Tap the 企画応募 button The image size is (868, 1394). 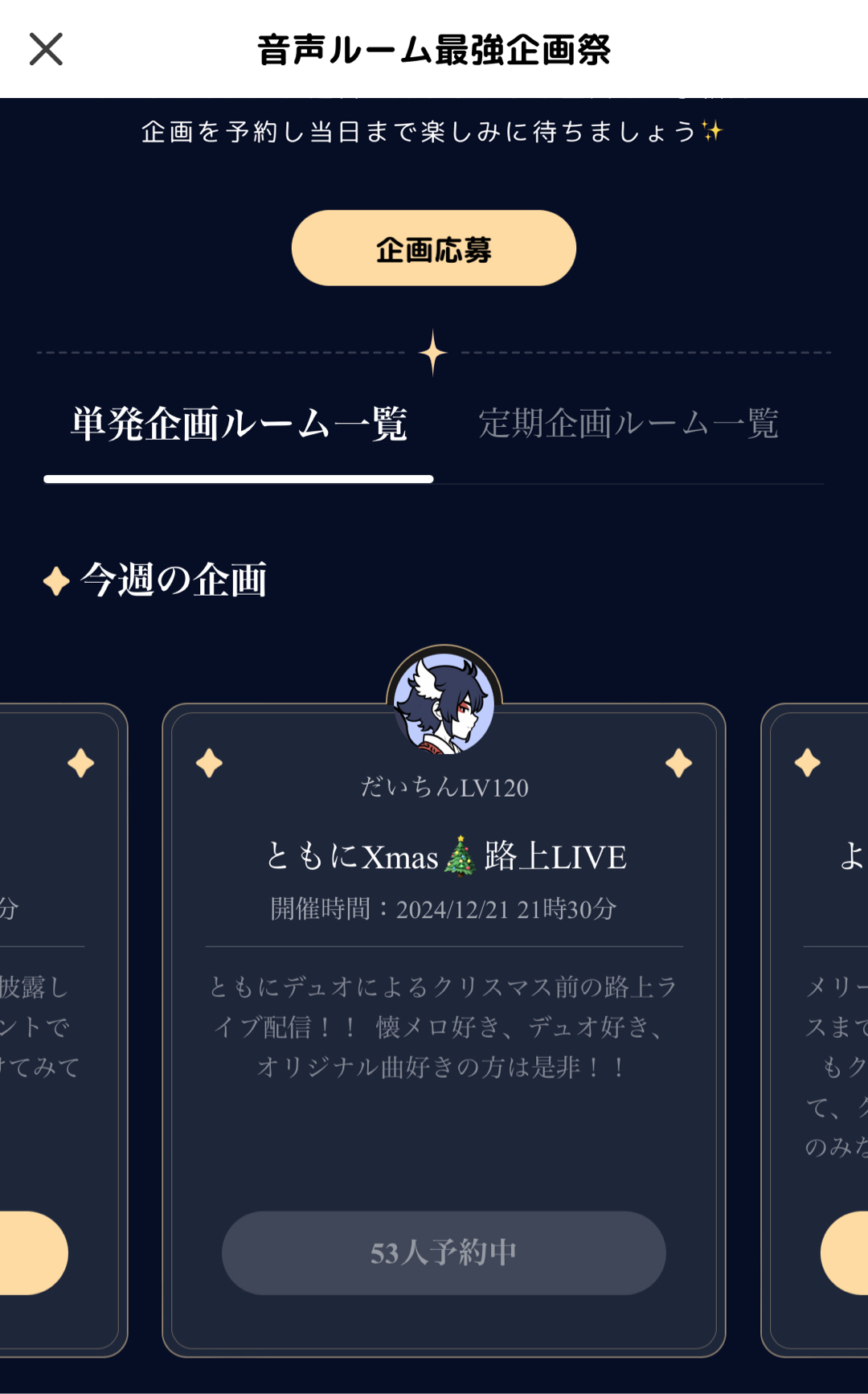(433, 248)
